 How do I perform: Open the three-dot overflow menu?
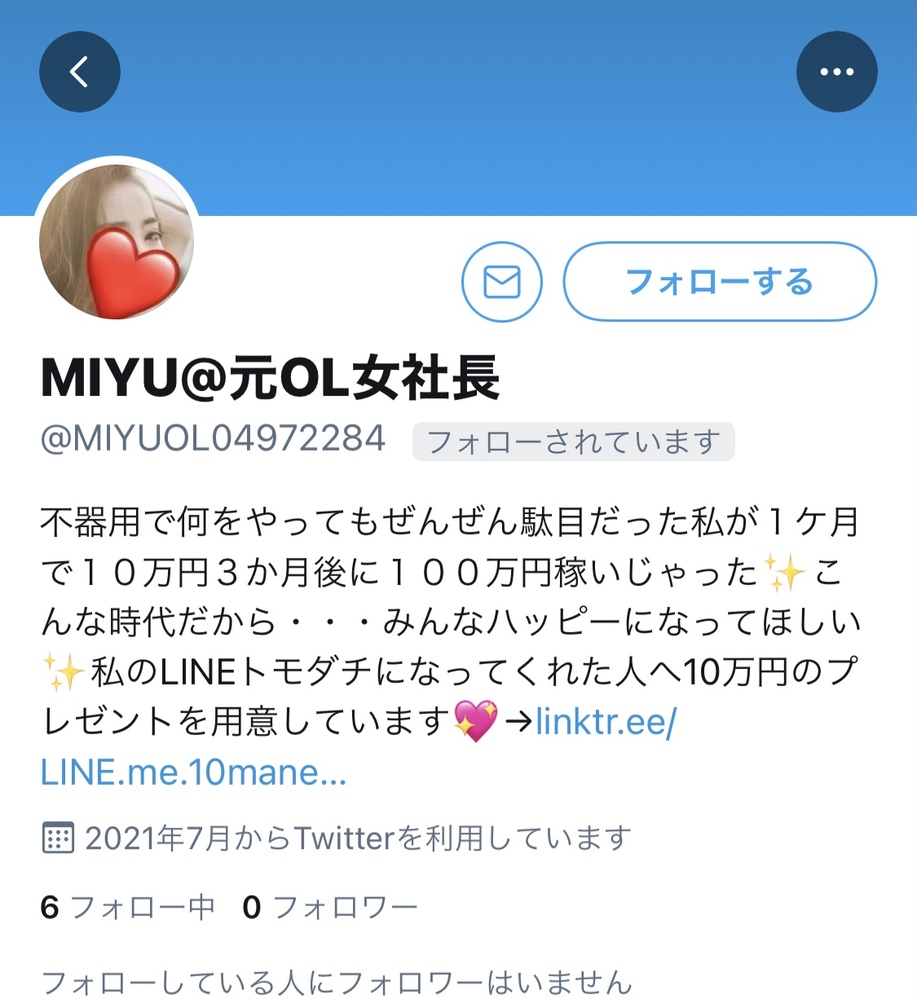tap(836, 72)
